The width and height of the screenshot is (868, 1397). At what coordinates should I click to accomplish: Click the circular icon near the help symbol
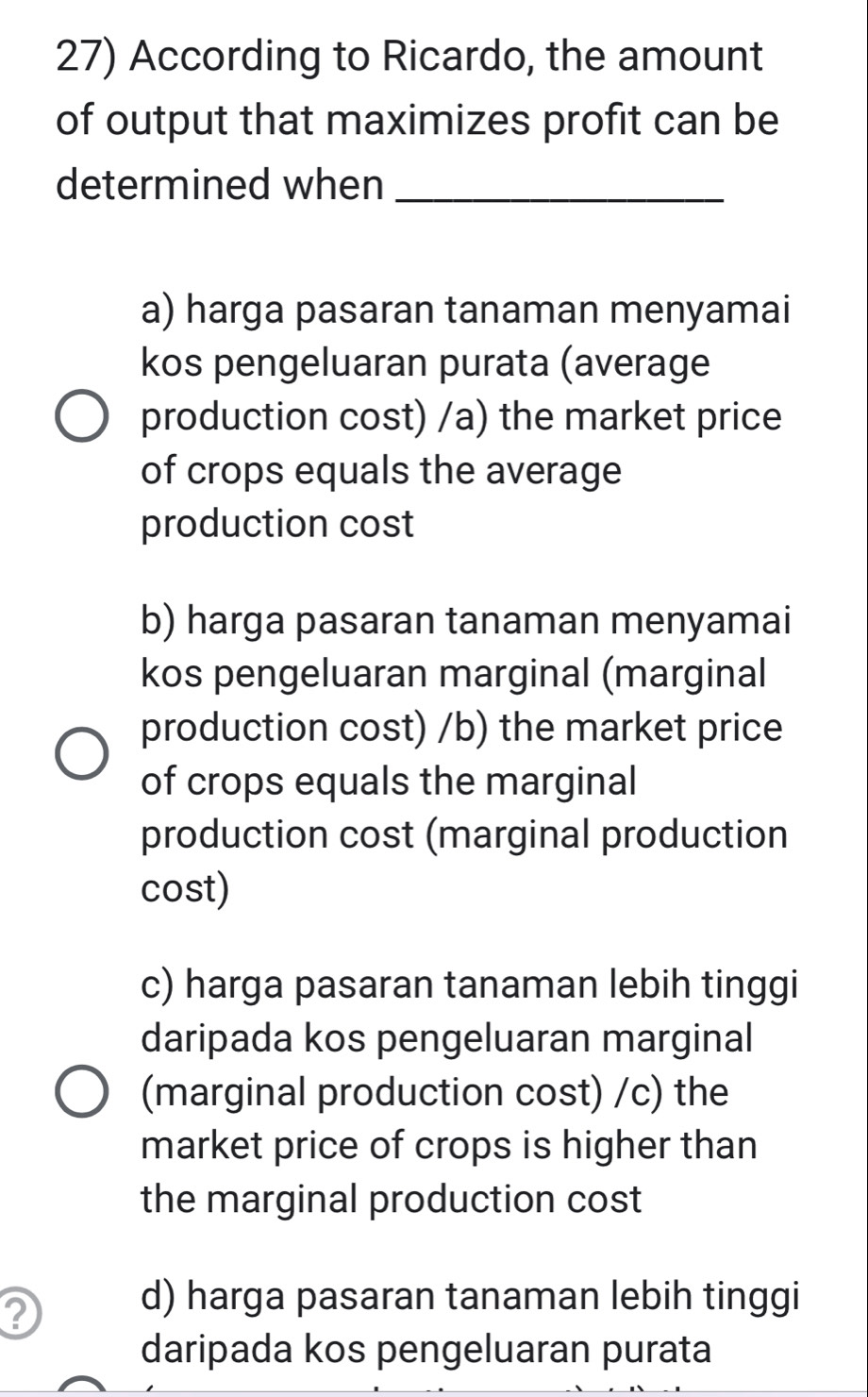(17, 1314)
